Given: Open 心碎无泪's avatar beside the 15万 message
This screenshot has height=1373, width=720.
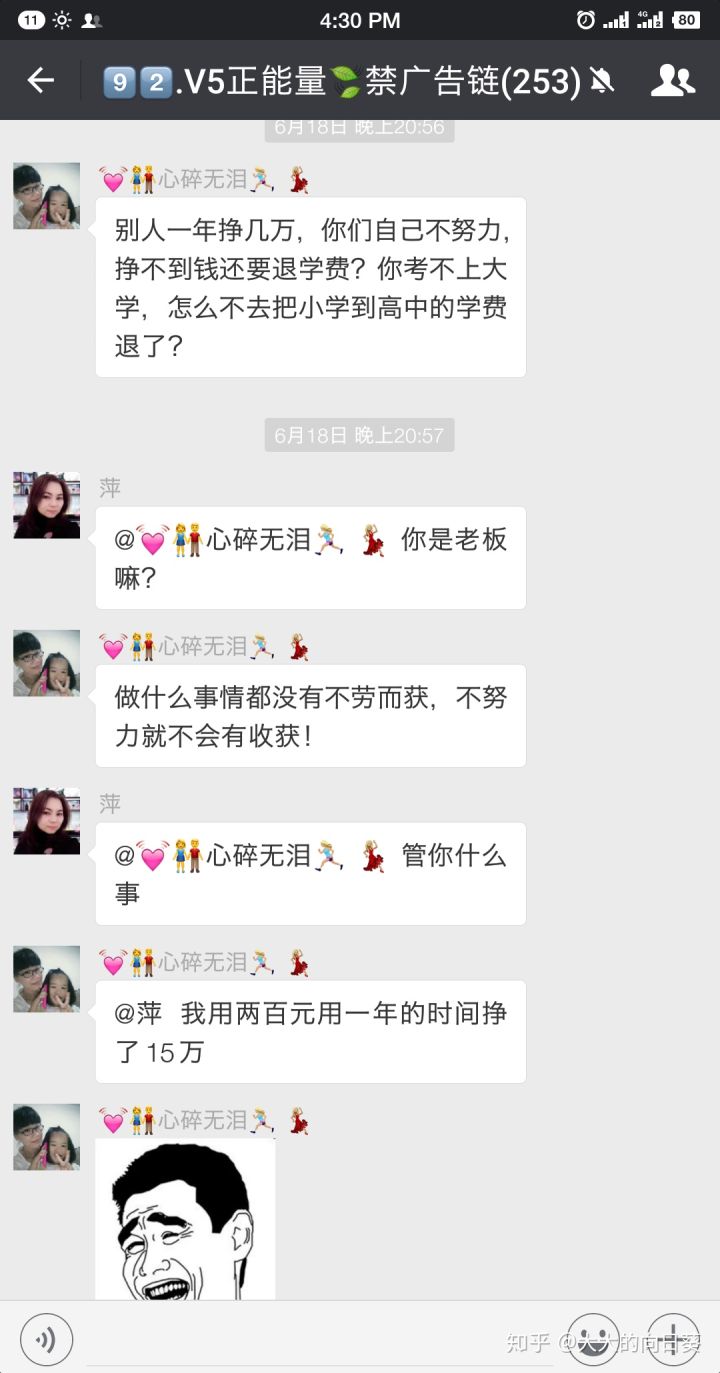Looking at the screenshot, I should [x=46, y=979].
